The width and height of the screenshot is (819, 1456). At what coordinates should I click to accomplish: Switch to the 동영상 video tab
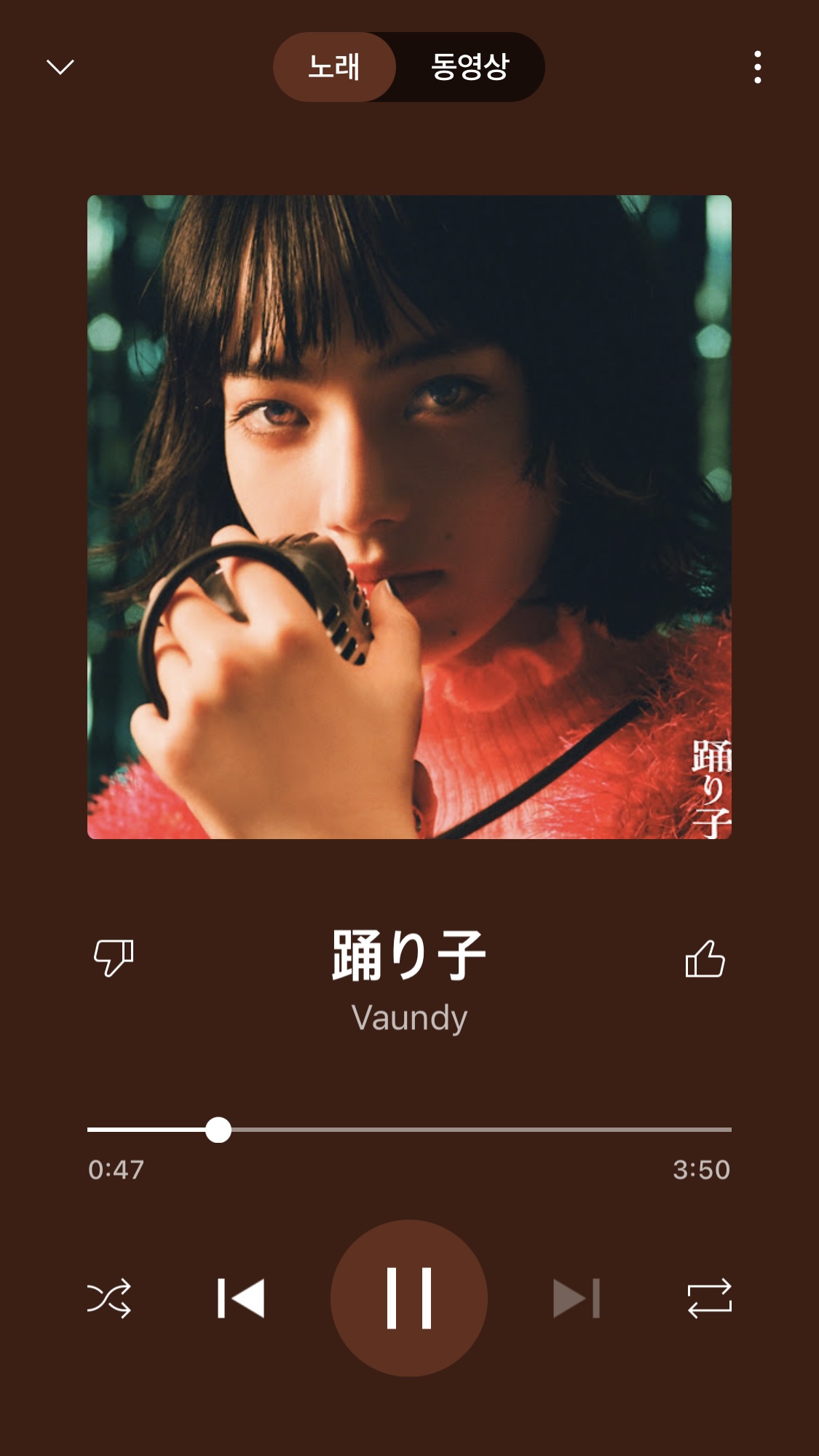470,67
